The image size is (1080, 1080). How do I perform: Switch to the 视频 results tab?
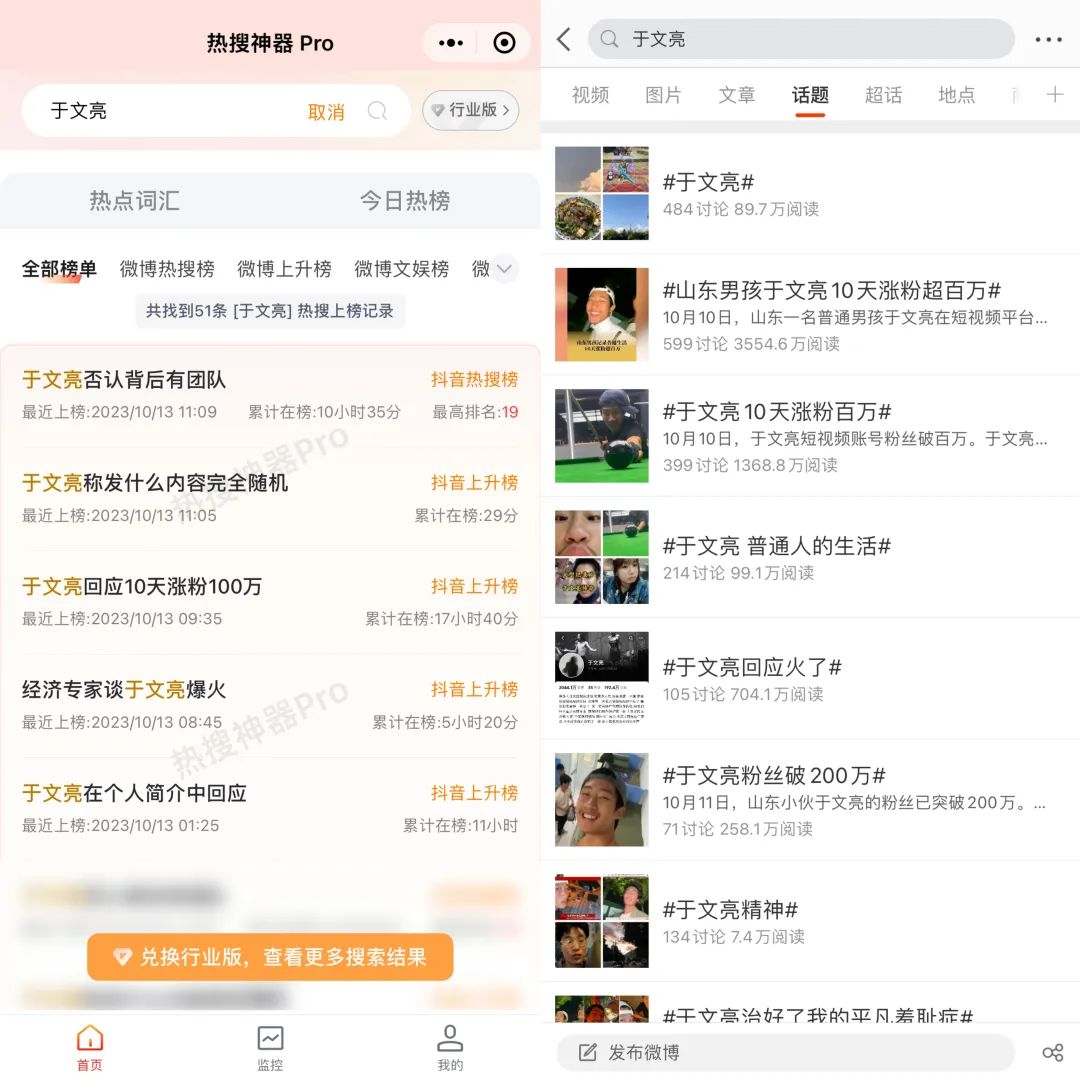coord(590,95)
